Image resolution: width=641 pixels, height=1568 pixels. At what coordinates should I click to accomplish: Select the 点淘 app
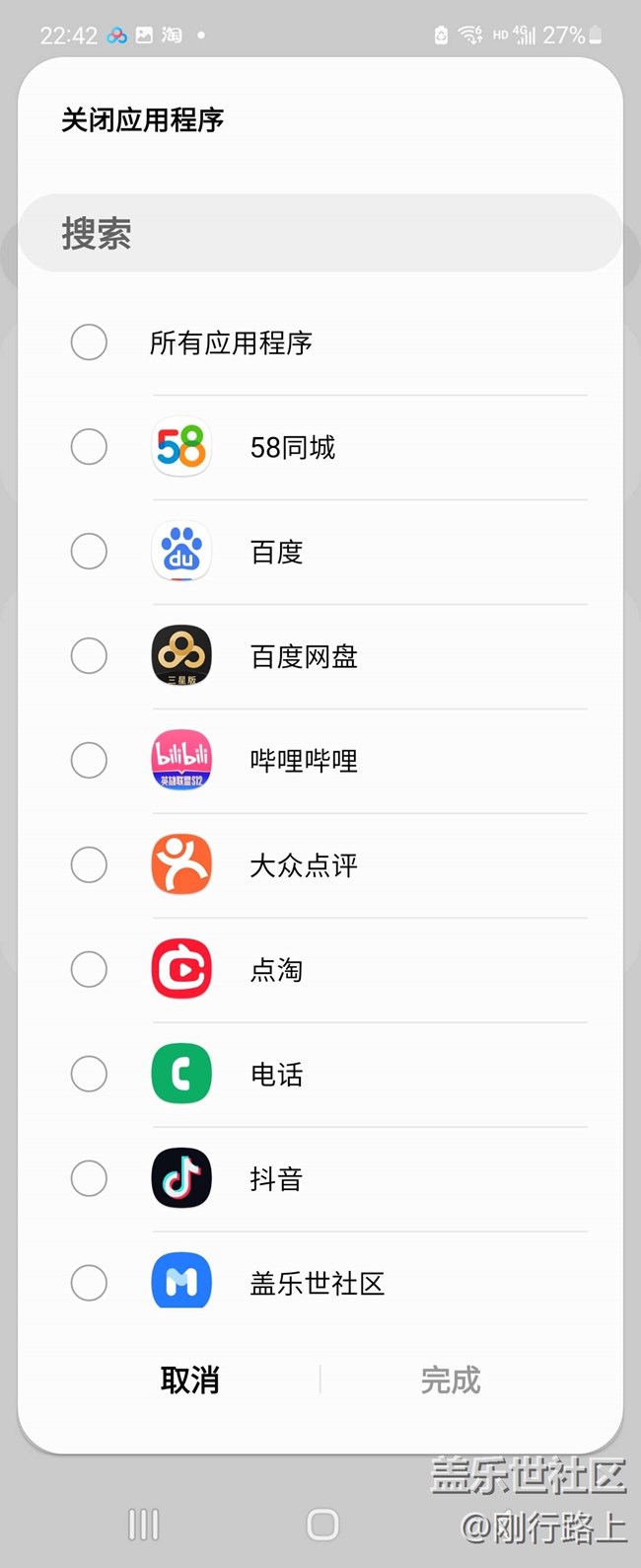89,970
